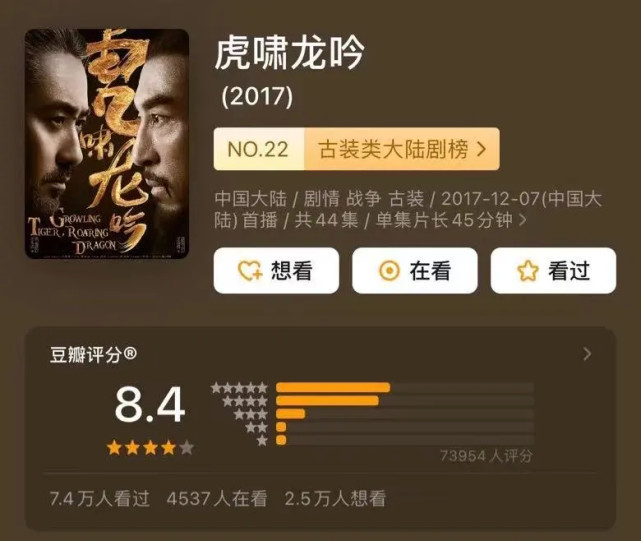The height and width of the screenshot is (541, 641).
Task: Expand the show details info line
Action: pyautogui.click(x=408, y=209)
